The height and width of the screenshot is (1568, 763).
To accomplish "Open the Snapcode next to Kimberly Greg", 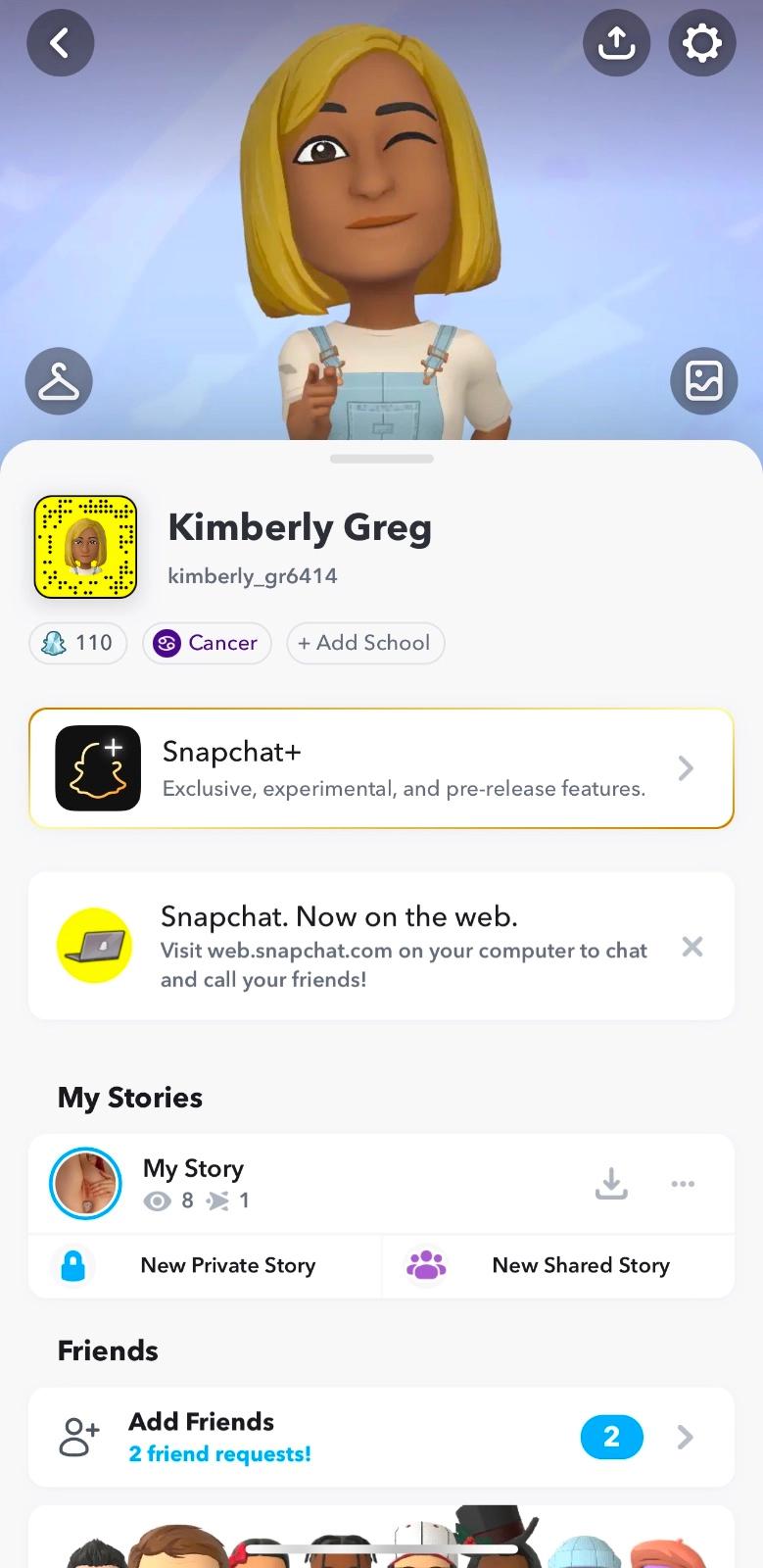I will [85, 547].
